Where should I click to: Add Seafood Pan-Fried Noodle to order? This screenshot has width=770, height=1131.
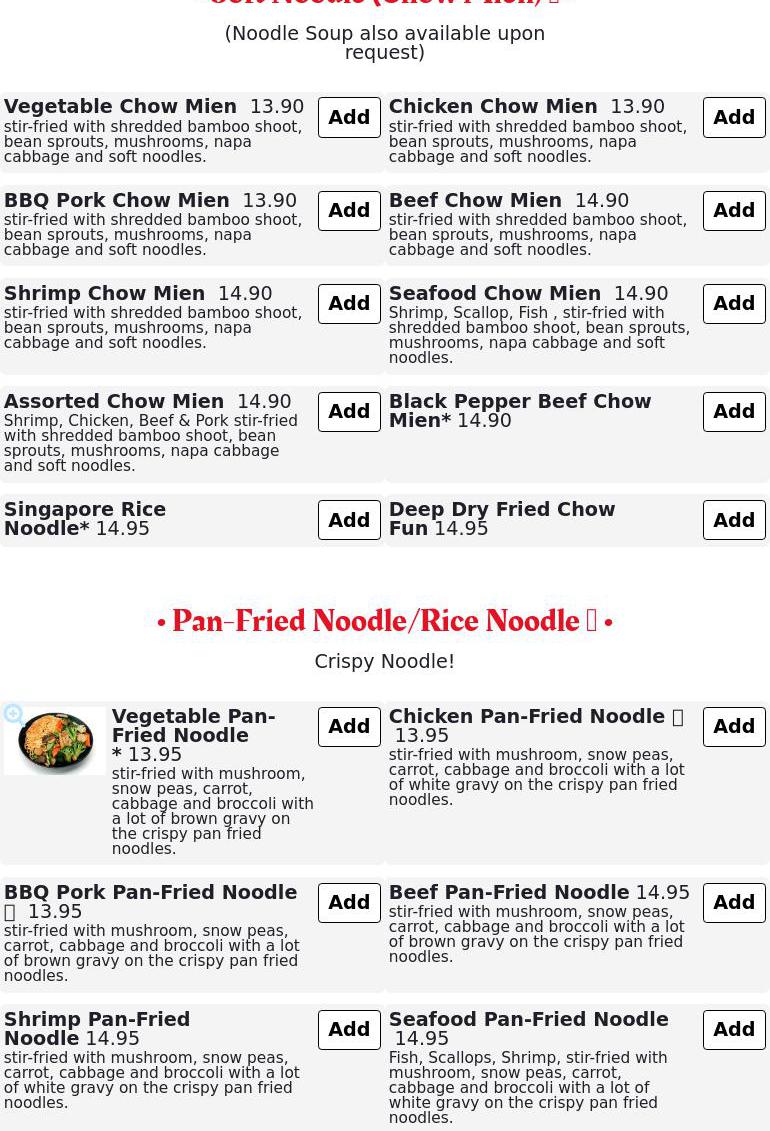coord(734,1030)
